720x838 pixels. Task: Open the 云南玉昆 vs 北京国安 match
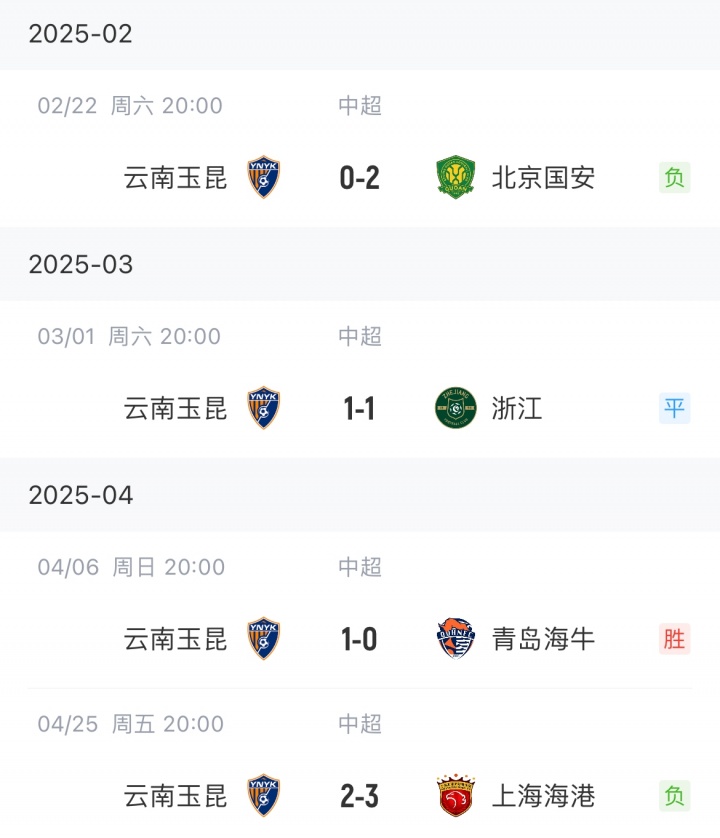[359, 178]
